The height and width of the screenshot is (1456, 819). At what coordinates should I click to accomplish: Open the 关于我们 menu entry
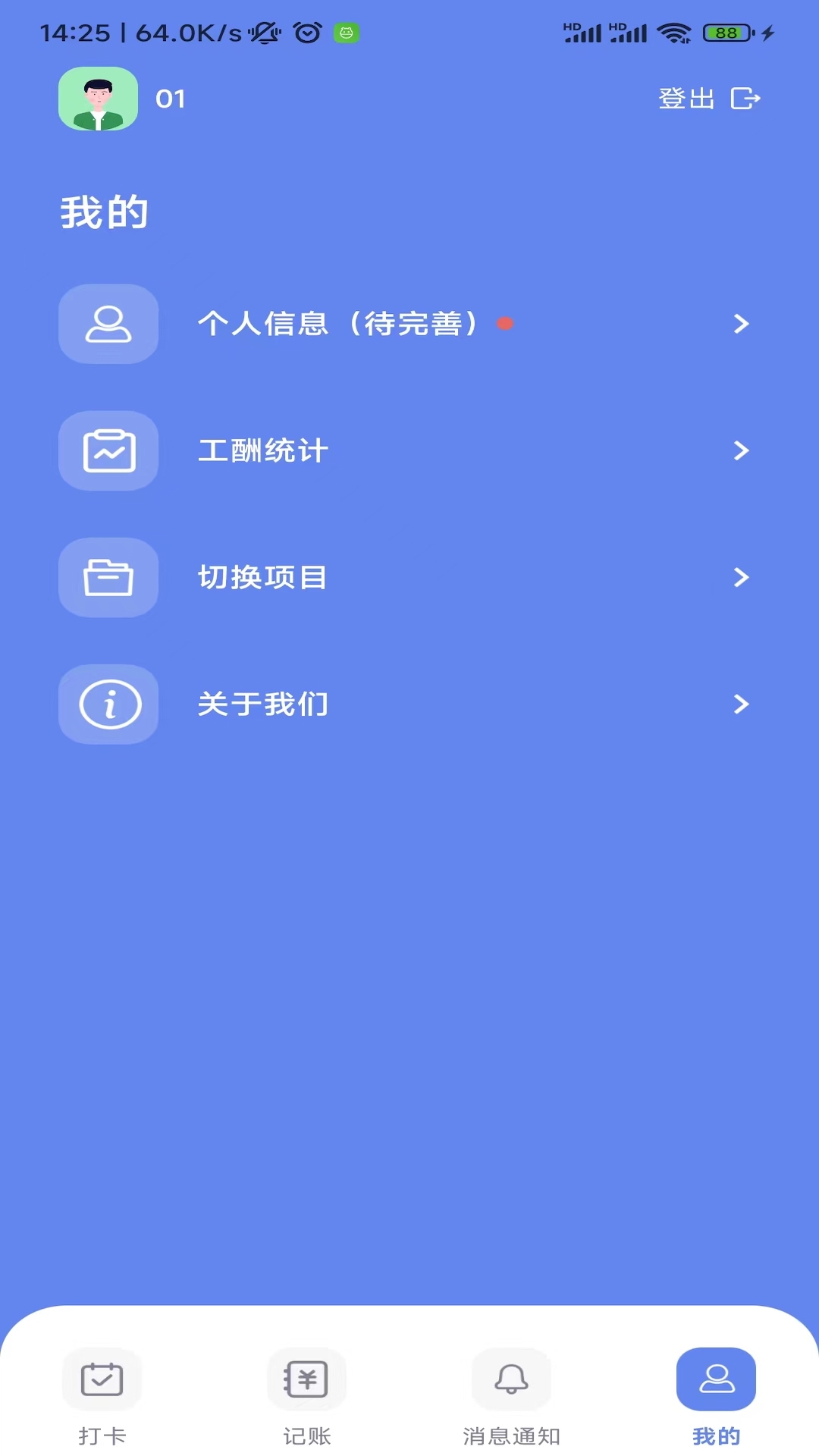262,704
